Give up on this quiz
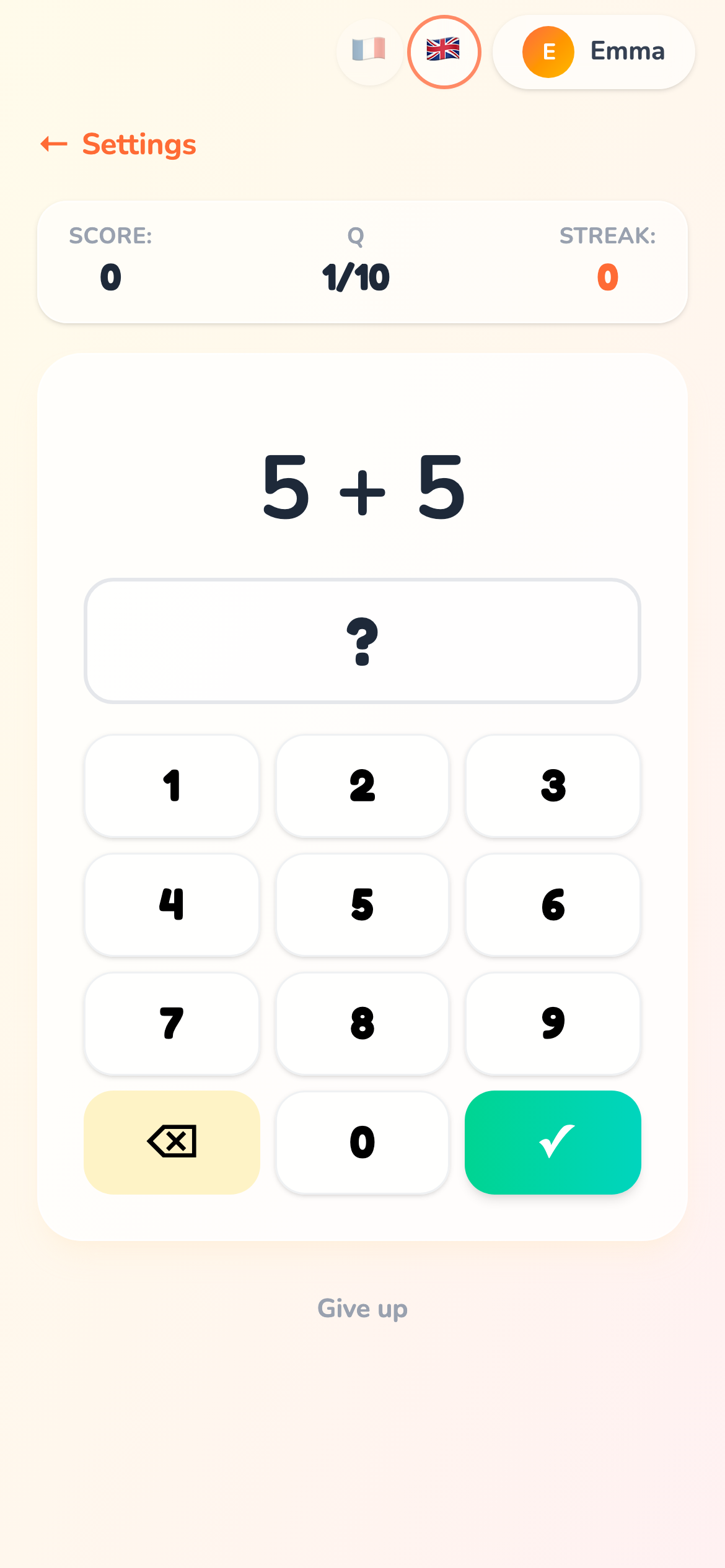Viewport: 725px width, 1568px height. [362, 1309]
